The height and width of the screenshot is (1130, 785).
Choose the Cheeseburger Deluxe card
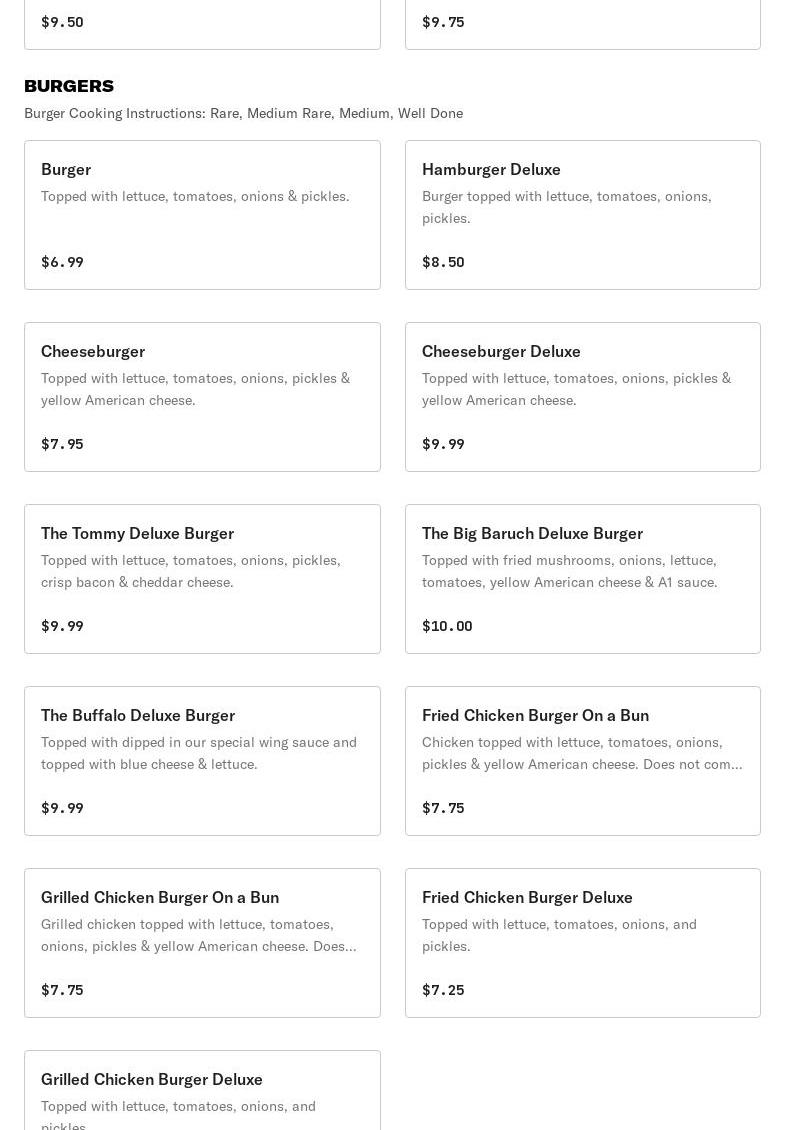point(582,397)
